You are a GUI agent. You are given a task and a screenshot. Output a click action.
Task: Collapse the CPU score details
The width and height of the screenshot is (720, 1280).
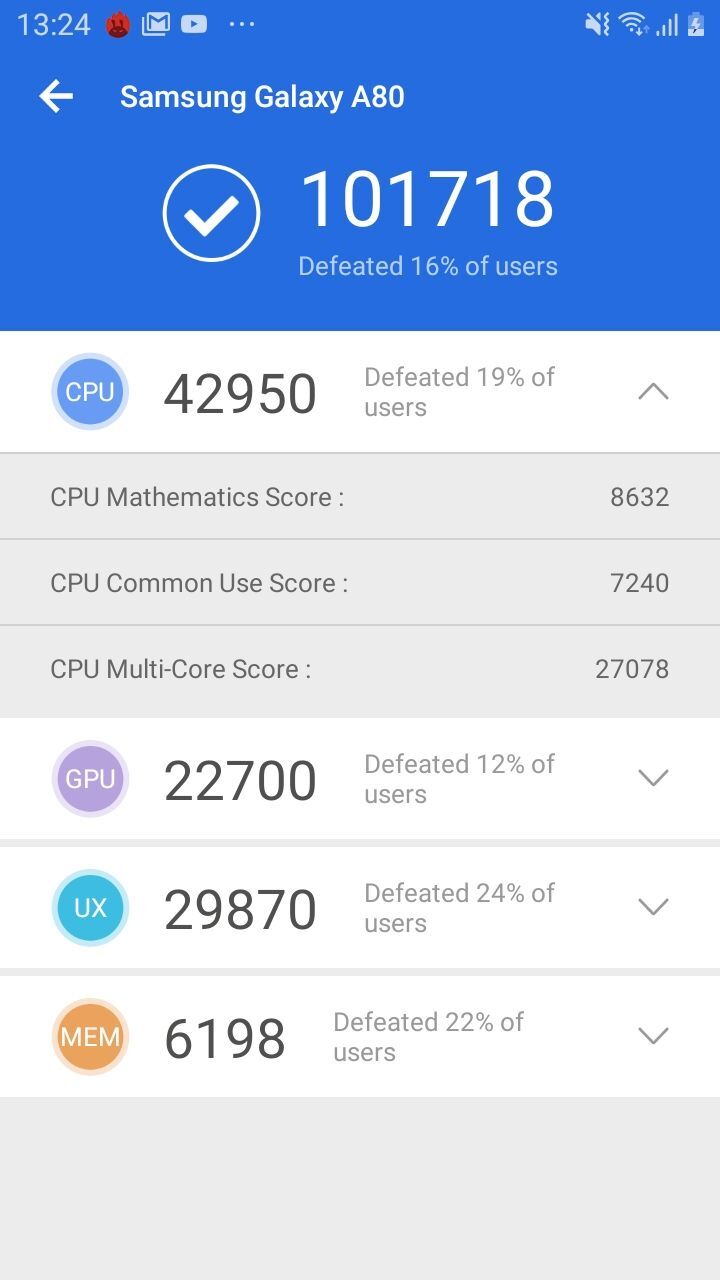click(x=653, y=392)
